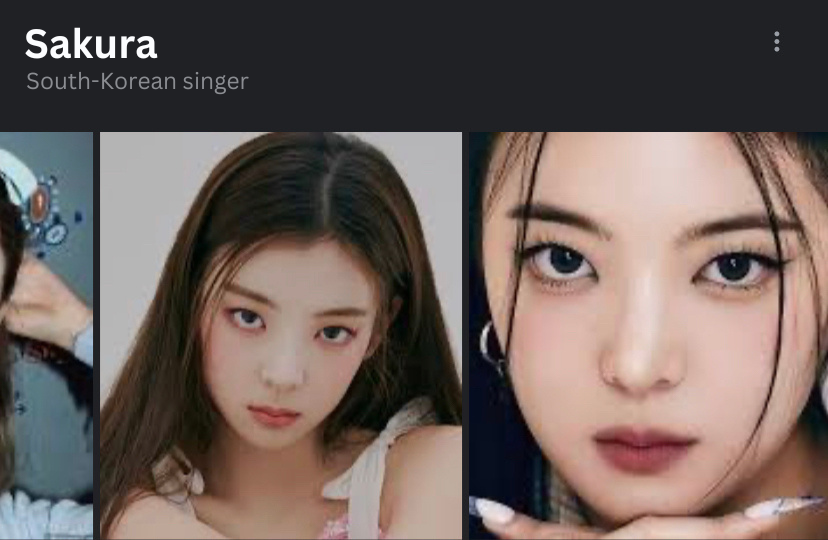Open the close-up photo with hoop earring

click(648, 335)
